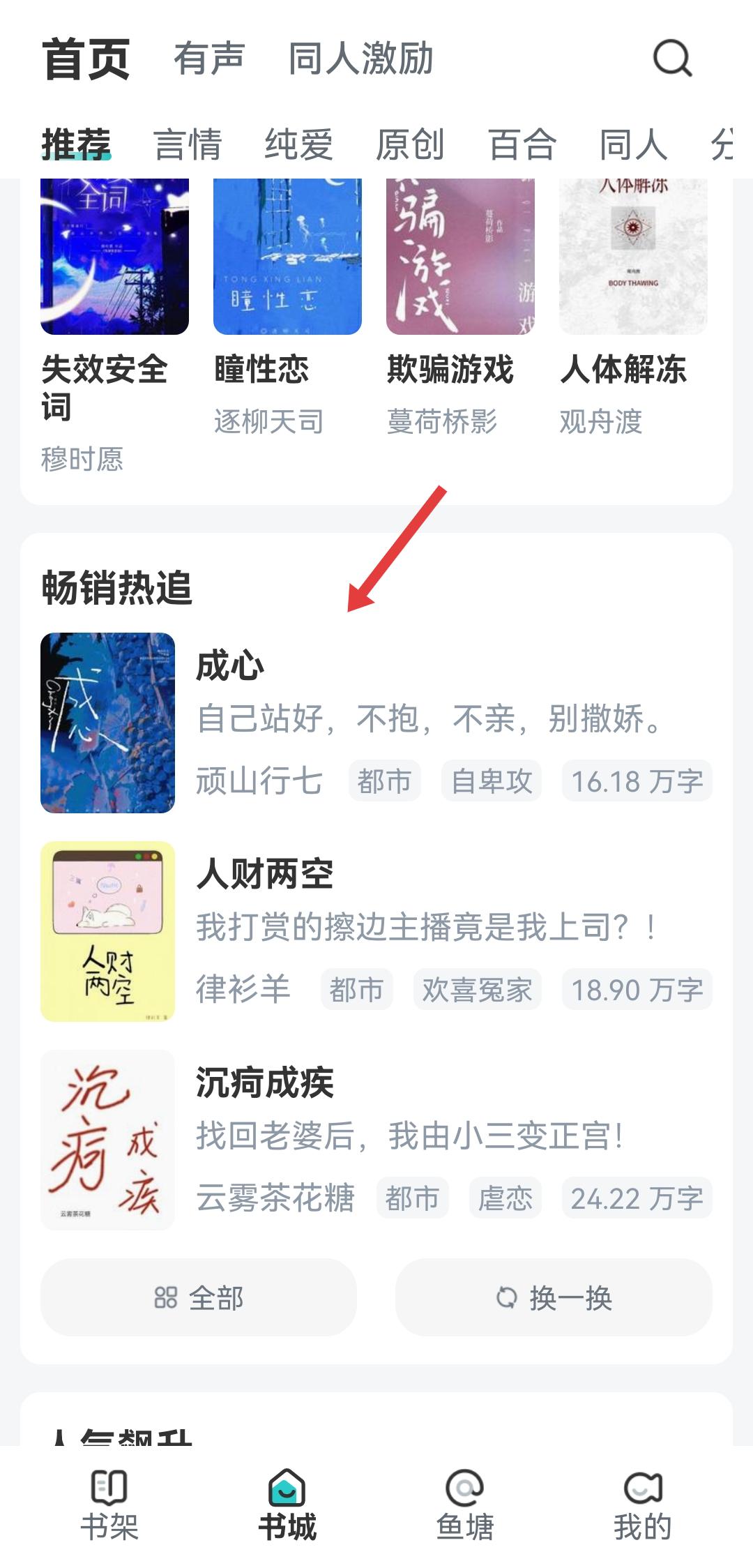Refresh the list with 换一换
753x1568 pixels.
click(x=554, y=1297)
